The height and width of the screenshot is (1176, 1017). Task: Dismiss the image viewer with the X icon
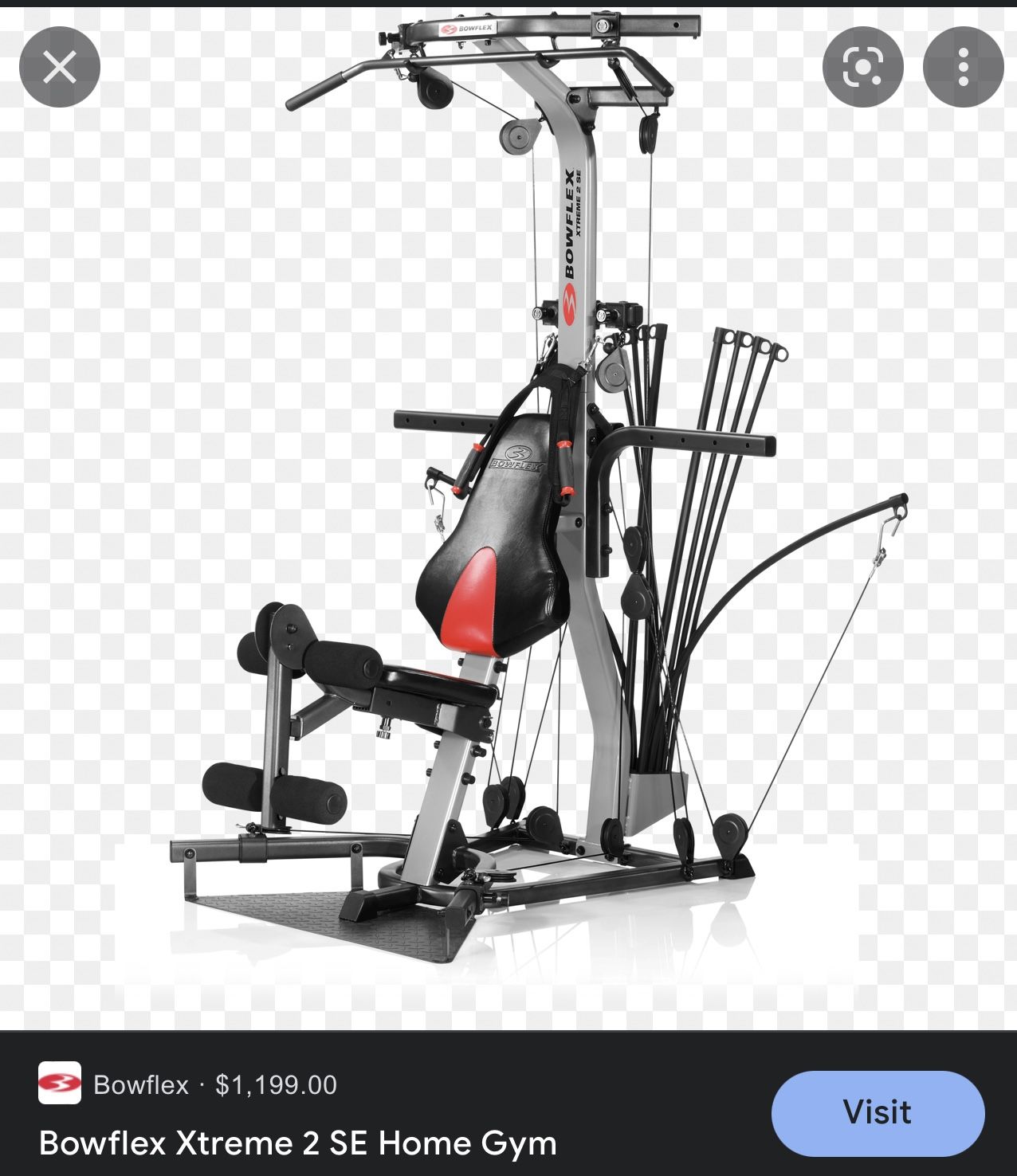pos(61,67)
